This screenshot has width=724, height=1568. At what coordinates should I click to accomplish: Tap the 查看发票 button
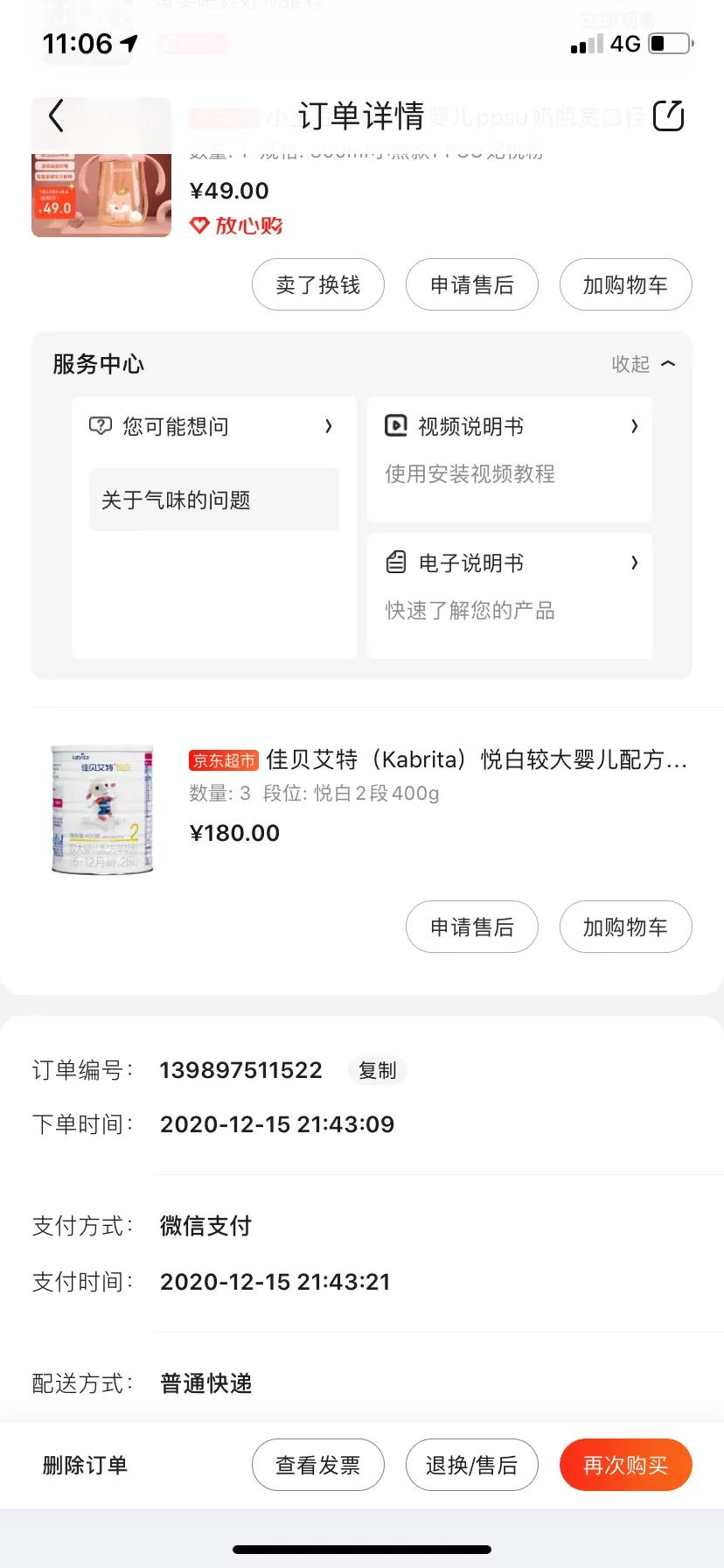point(318,1464)
